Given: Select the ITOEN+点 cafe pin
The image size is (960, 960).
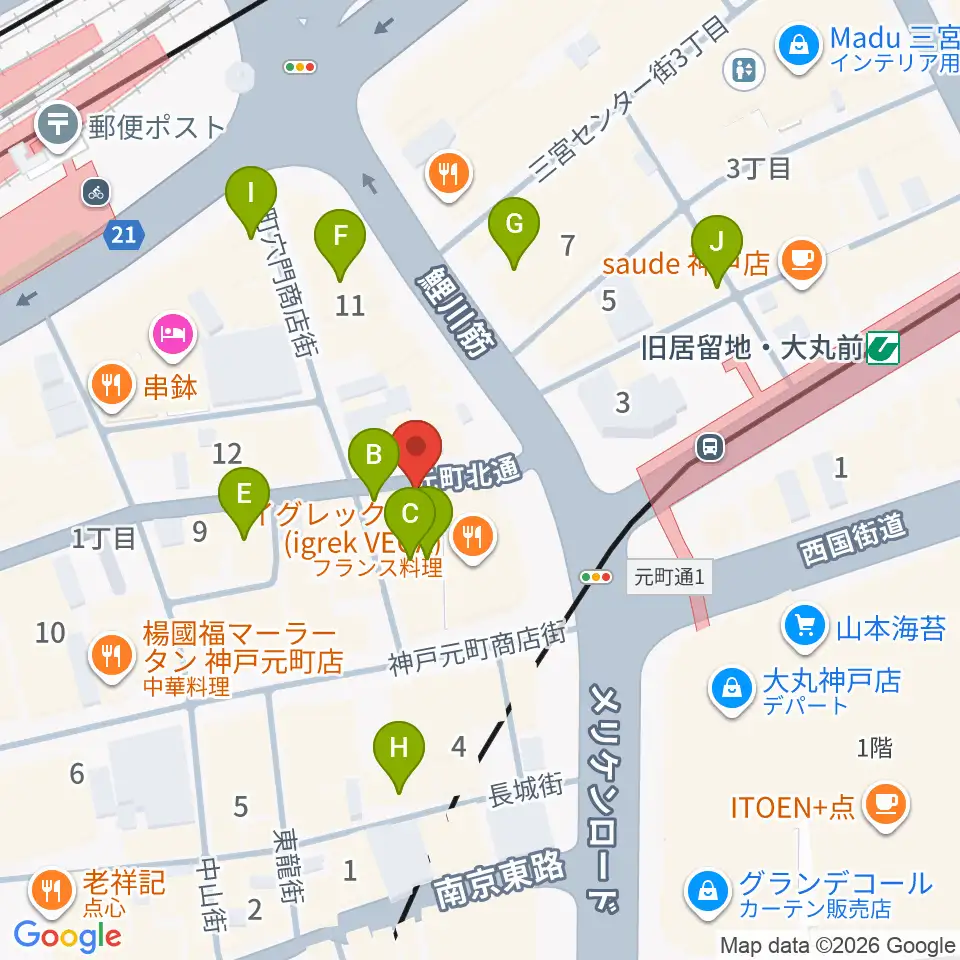Looking at the screenshot, I should pyautogui.click(x=886, y=804).
